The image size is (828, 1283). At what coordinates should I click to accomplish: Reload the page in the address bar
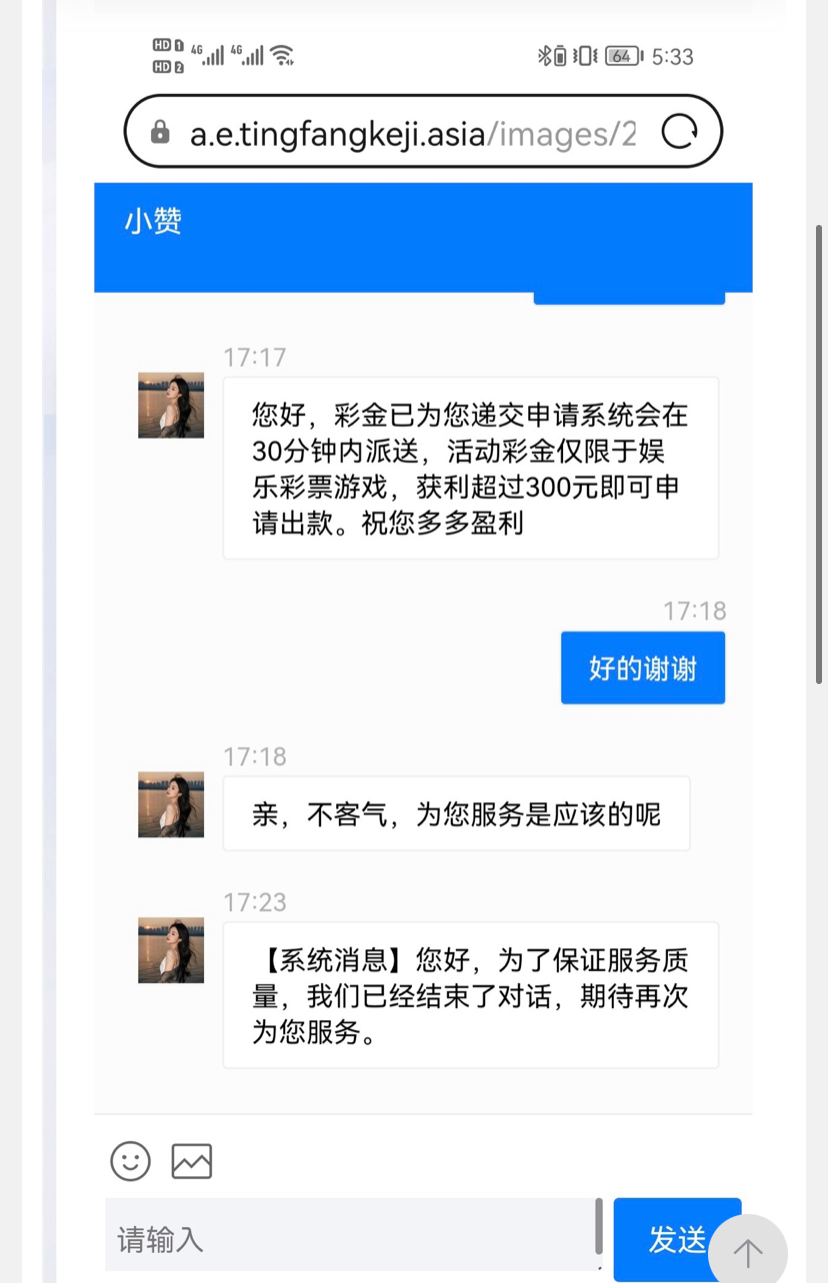(x=680, y=132)
